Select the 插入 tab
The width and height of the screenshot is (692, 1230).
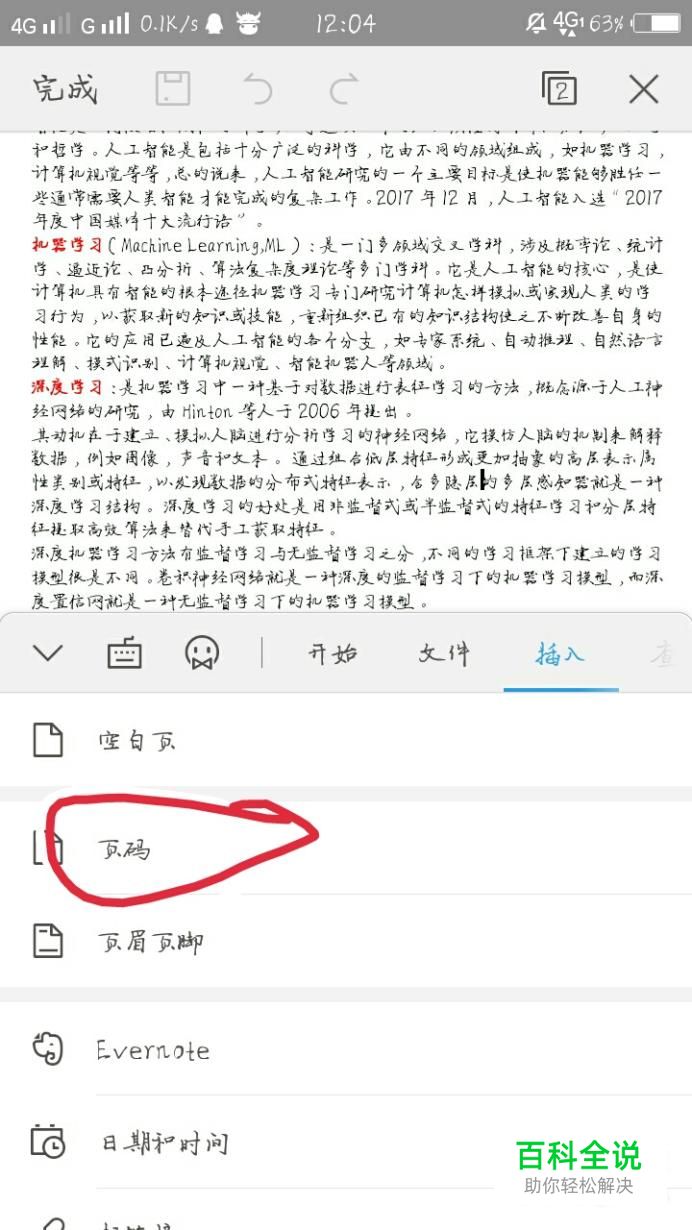[560, 655]
